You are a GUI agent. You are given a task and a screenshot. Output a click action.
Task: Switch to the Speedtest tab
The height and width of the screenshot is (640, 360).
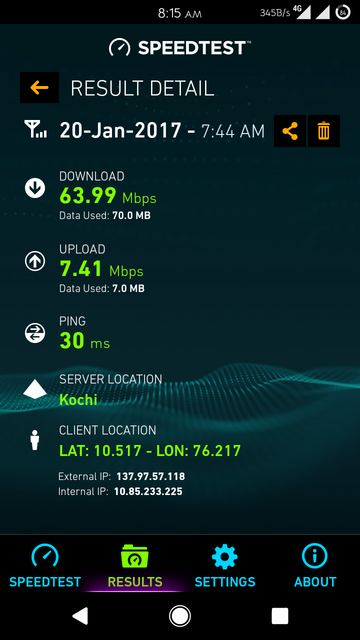point(45,565)
